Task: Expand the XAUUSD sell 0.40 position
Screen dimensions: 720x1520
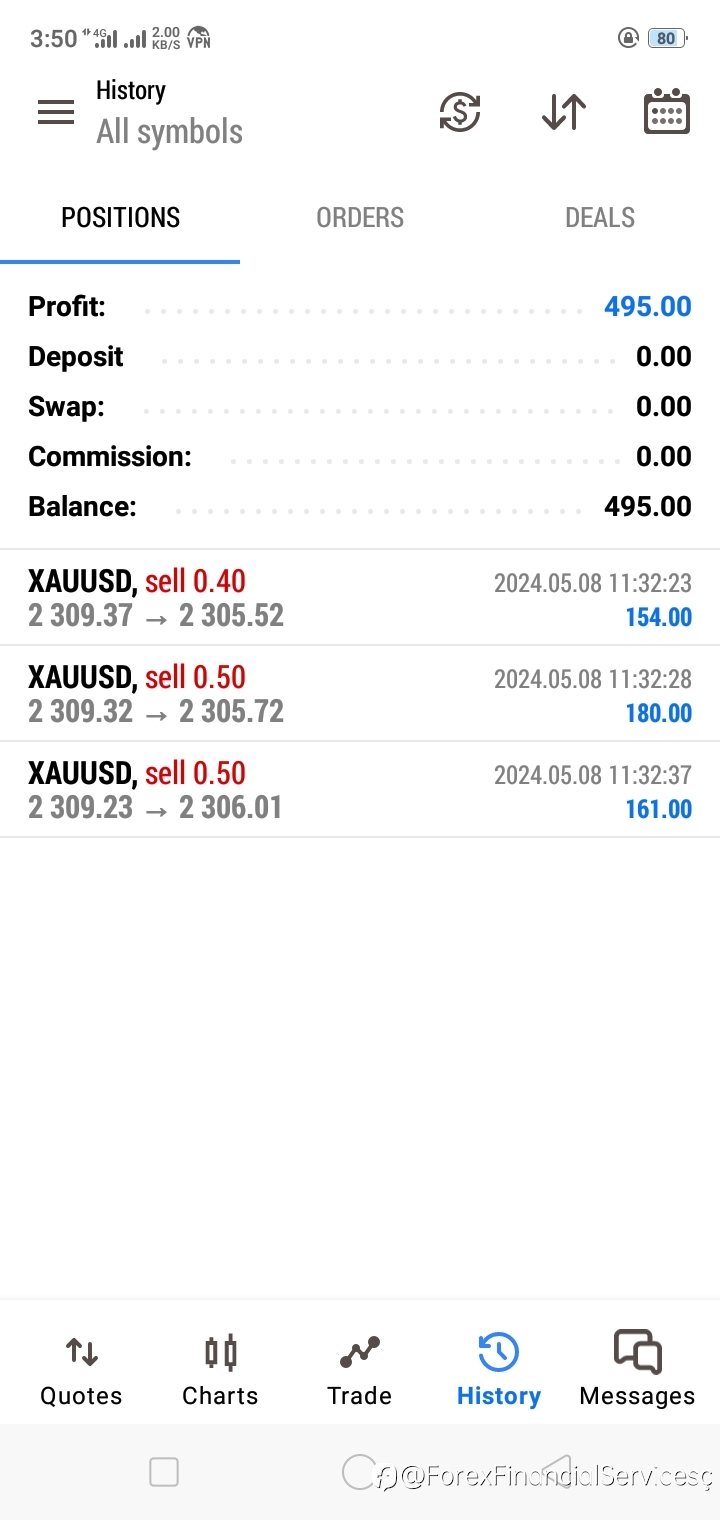Action: tap(360, 598)
